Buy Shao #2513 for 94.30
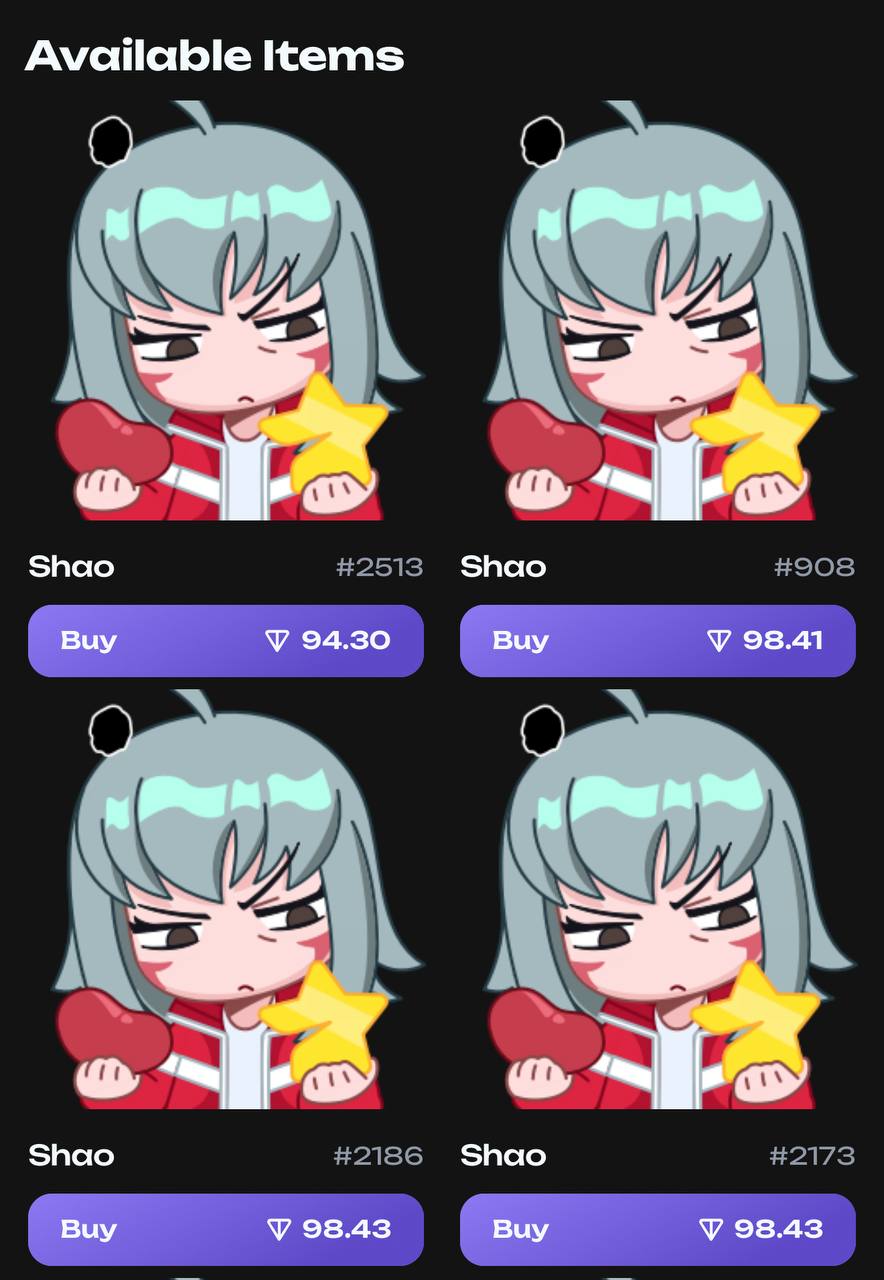Image resolution: width=884 pixels, height=1280 pixels. tap(225, 640)
